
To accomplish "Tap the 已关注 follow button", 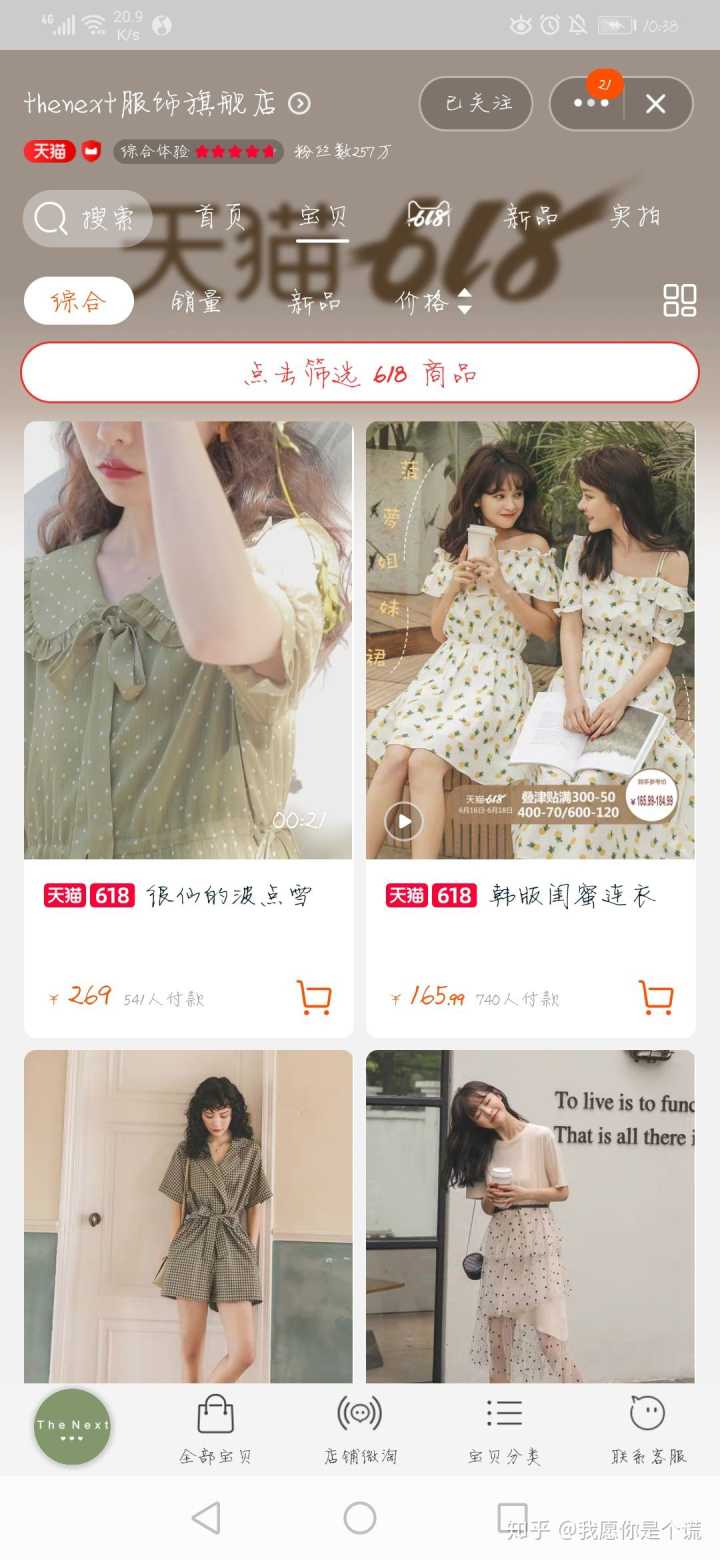I will (x=476, y=103).
